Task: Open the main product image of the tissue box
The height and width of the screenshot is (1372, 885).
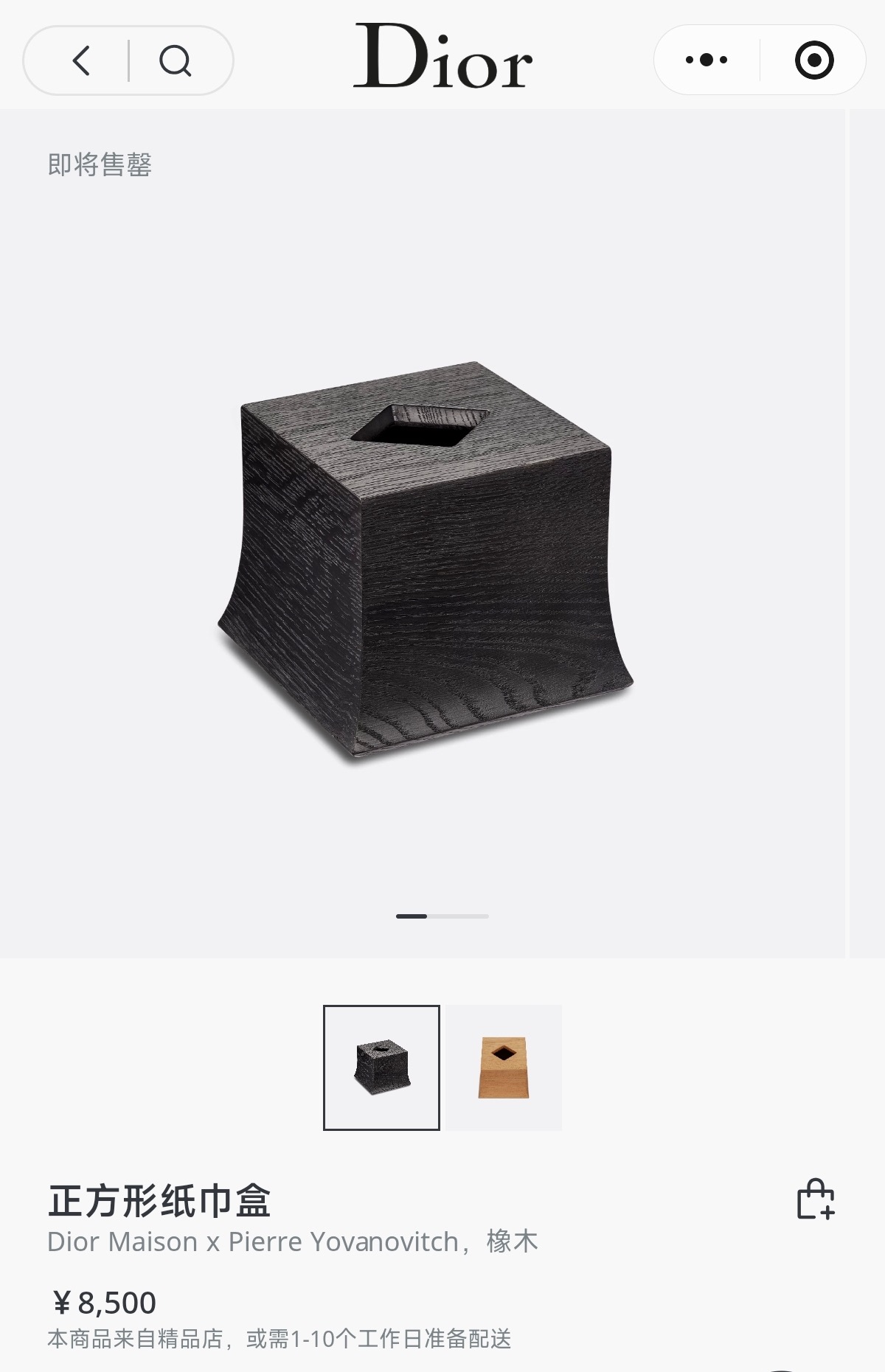Action: pyautogui.click(x=426, y=560)
